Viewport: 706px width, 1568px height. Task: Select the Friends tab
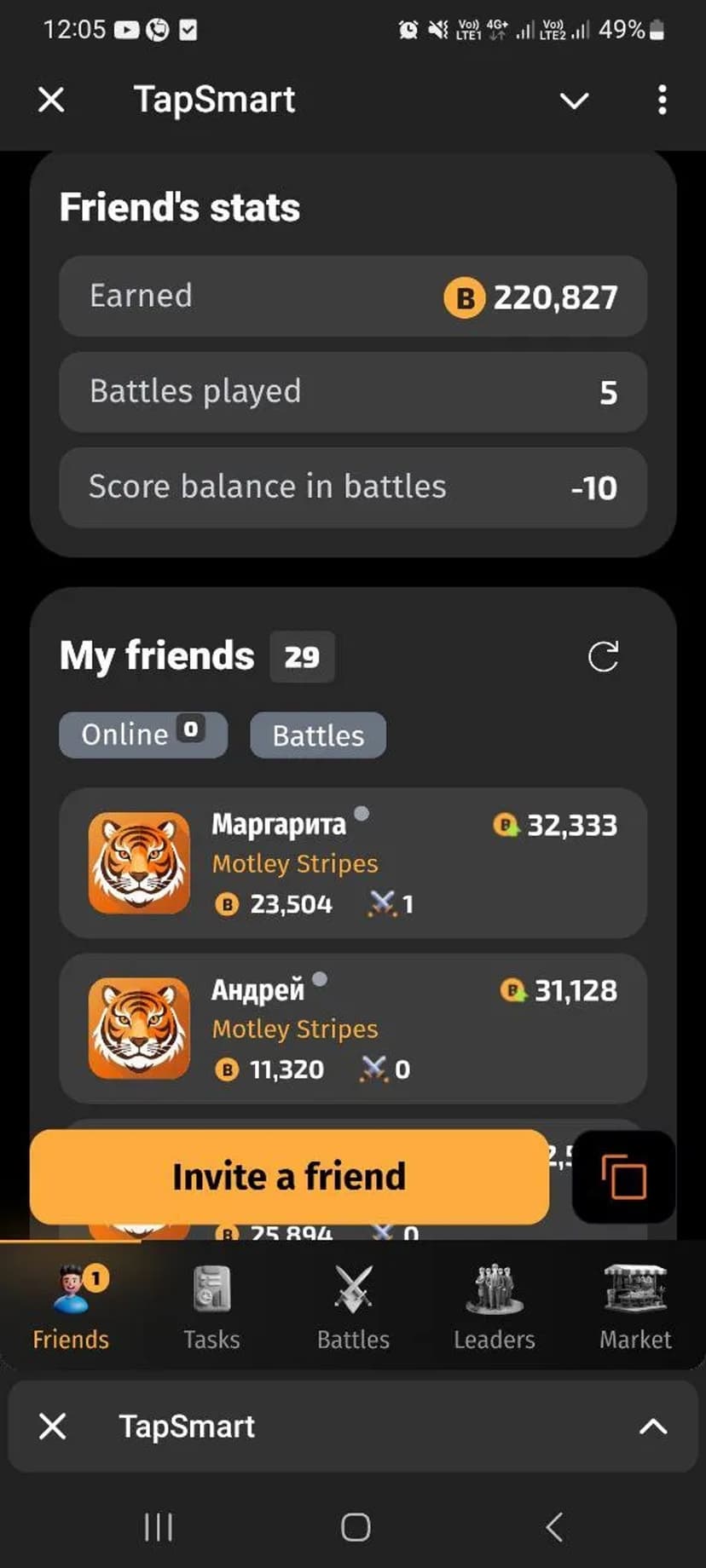click(71, 1308)
